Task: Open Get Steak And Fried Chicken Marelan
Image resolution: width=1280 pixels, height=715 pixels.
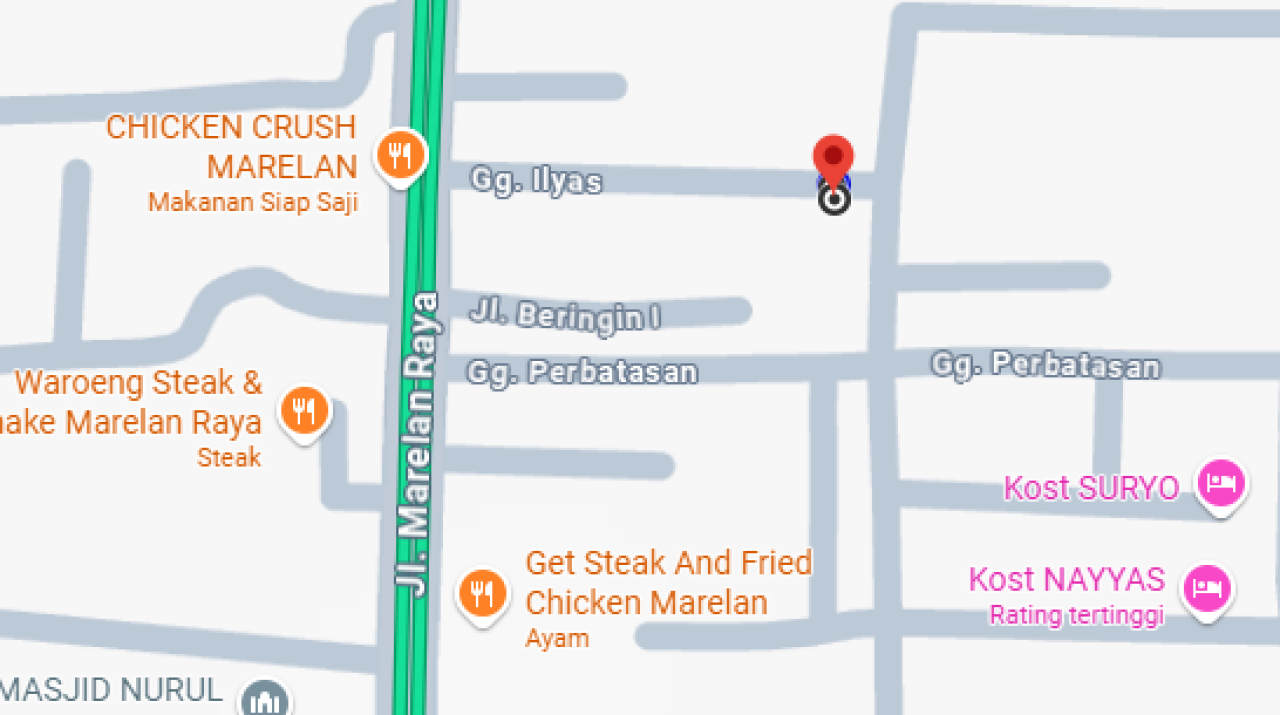Action: pos(483,593)
